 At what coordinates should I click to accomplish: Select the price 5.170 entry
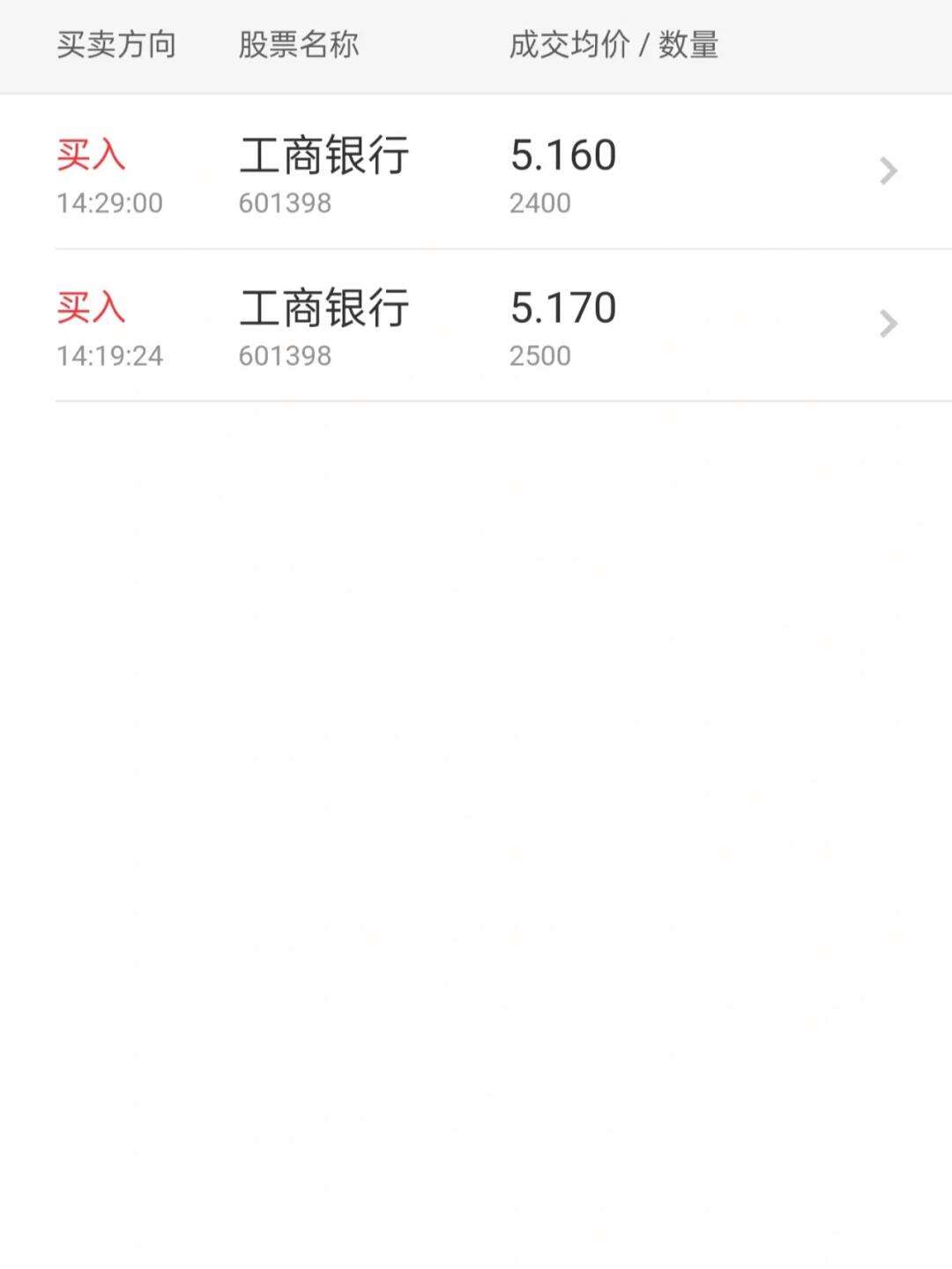pyautogui.click(x=564, y=308)
